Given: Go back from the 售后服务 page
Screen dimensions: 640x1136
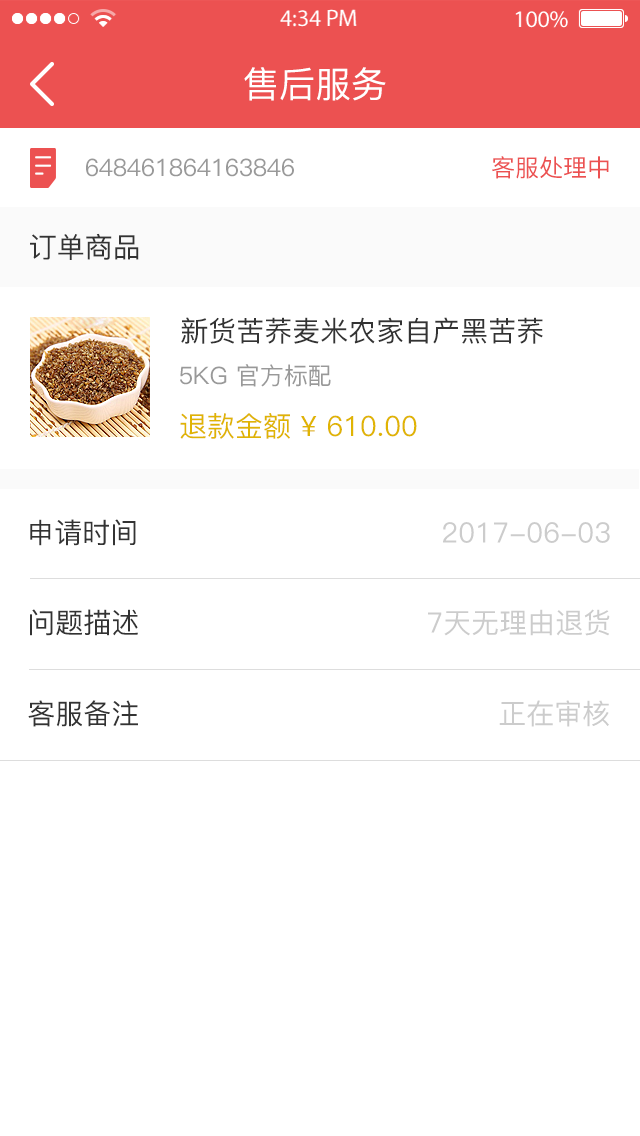Looking at the screenshot, I should point(42,84).
